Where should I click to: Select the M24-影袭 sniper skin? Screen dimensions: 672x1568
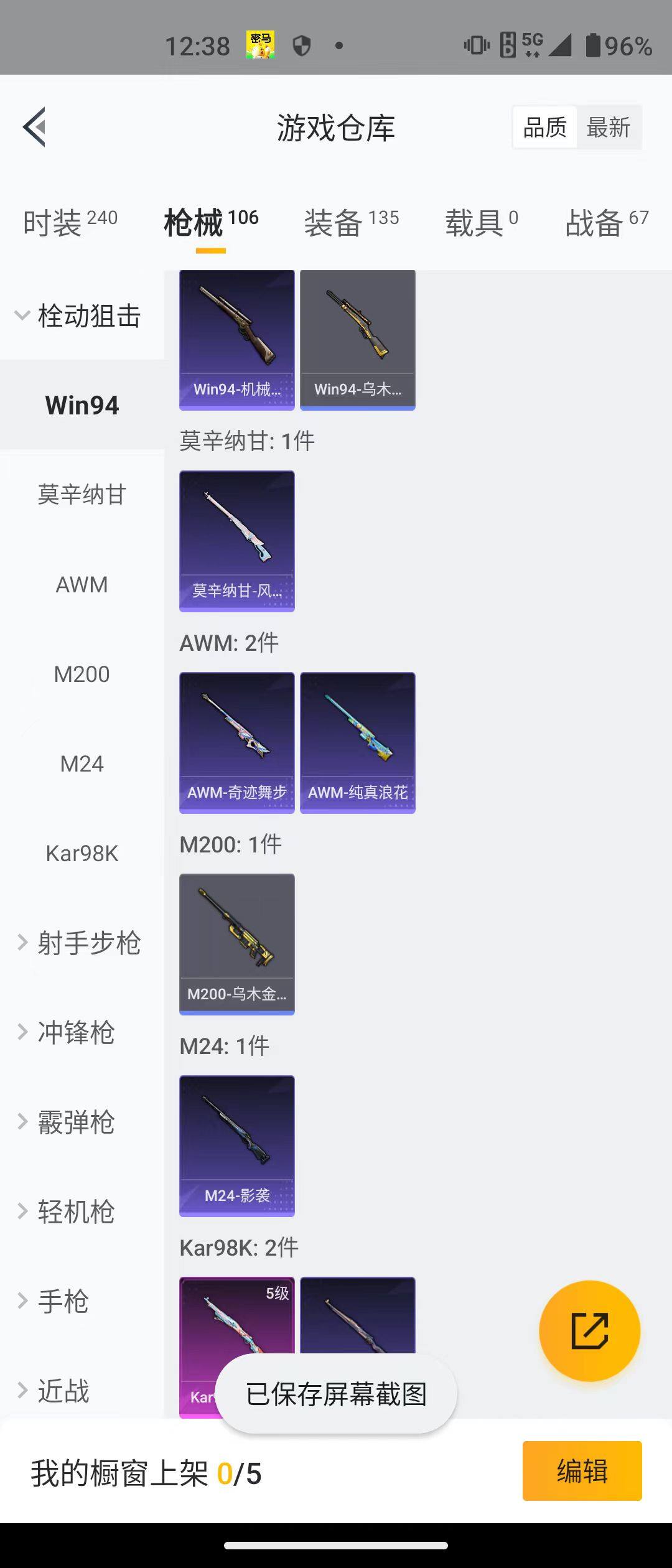click(x=236, y=1146)
